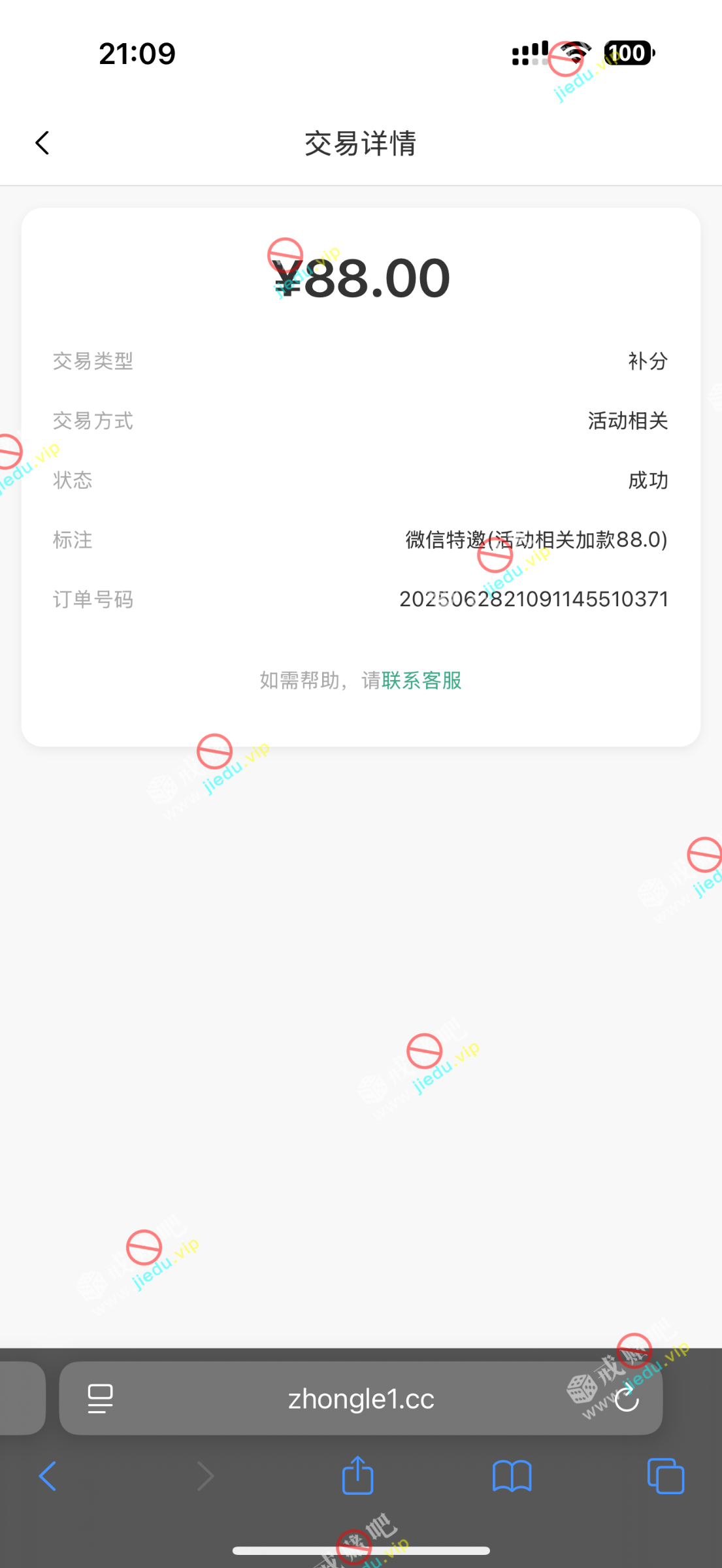
Task: Open Safari bookmarks
Action: [x=512, y=1476]
